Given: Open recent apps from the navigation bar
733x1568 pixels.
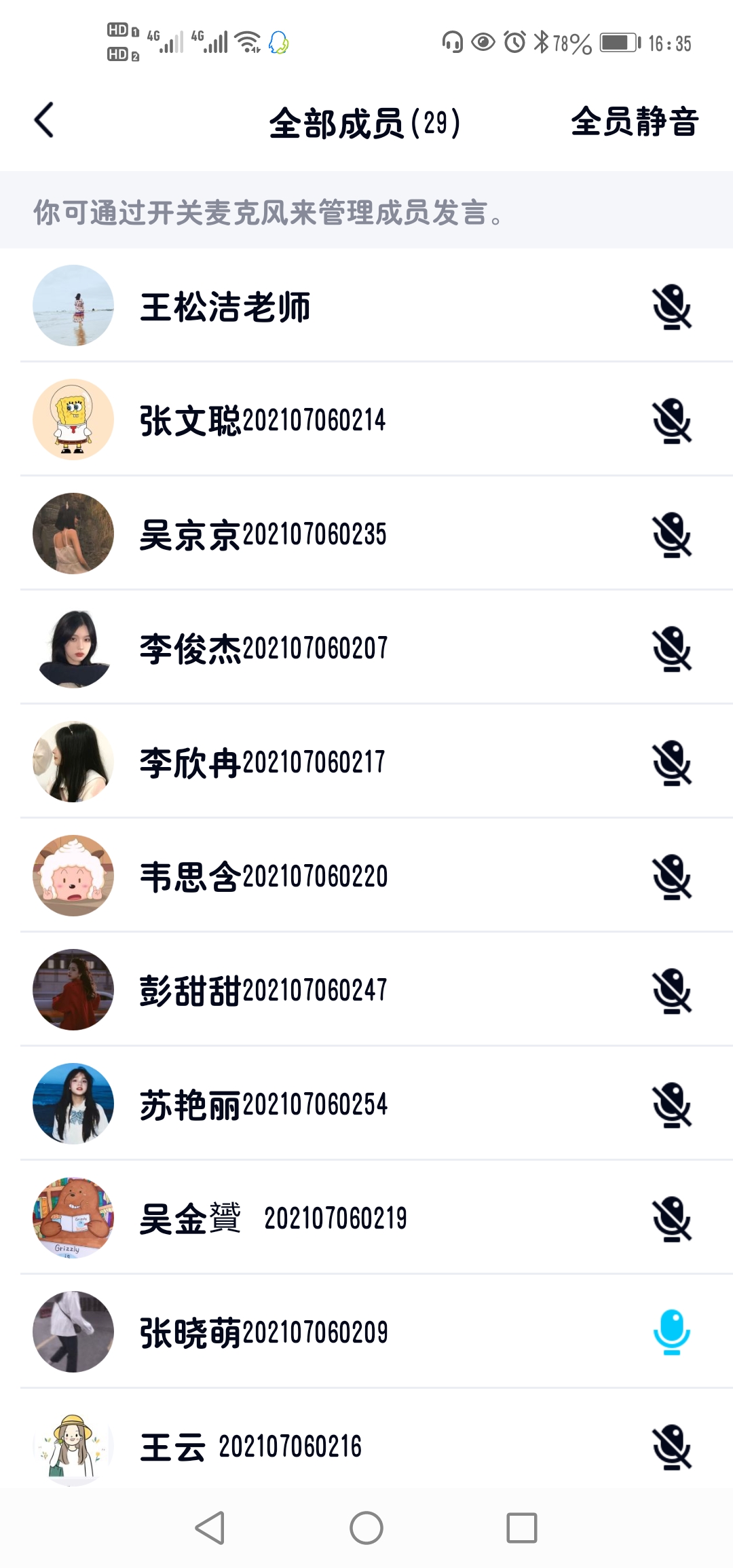Looking at the screenshot, I should (522, 1528).
